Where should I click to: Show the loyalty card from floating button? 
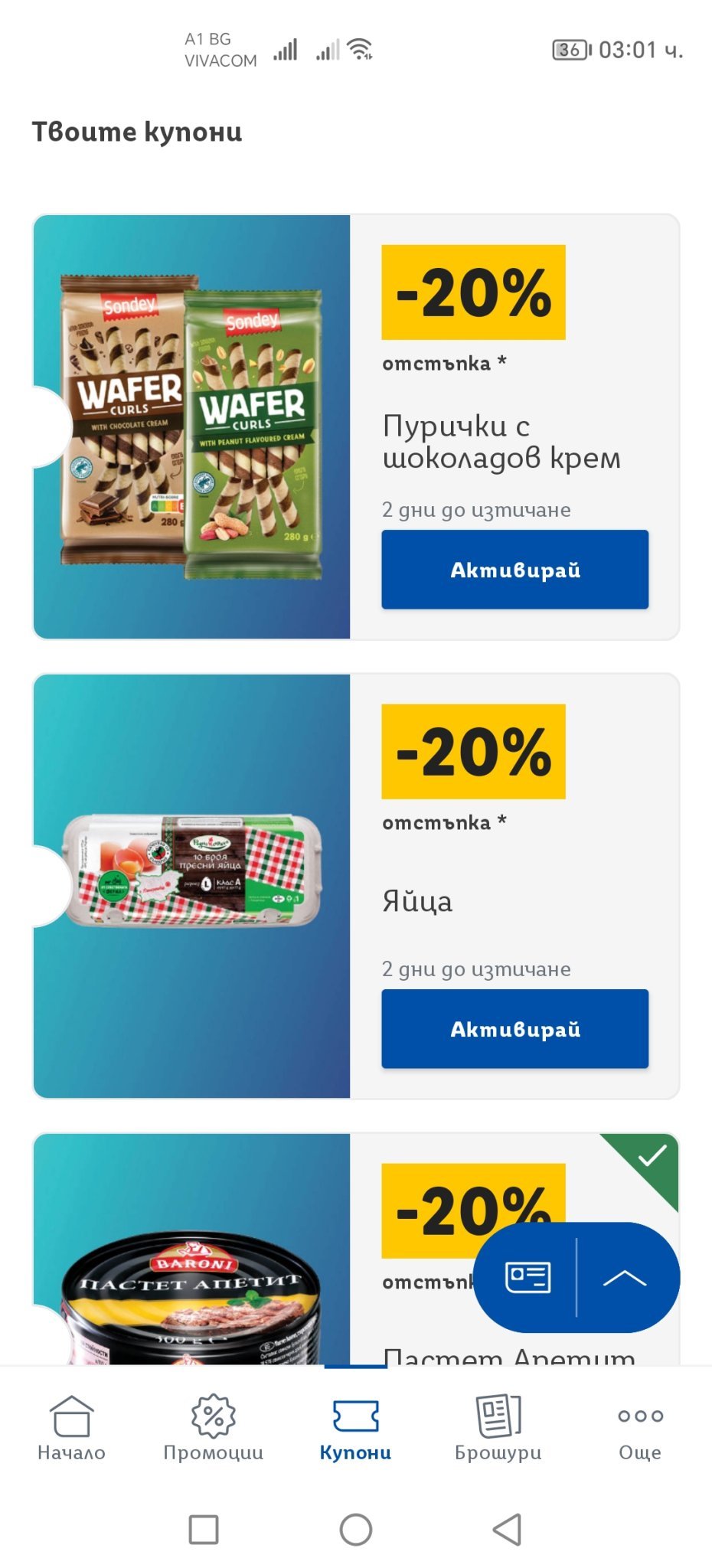(x=527, y=1277)
